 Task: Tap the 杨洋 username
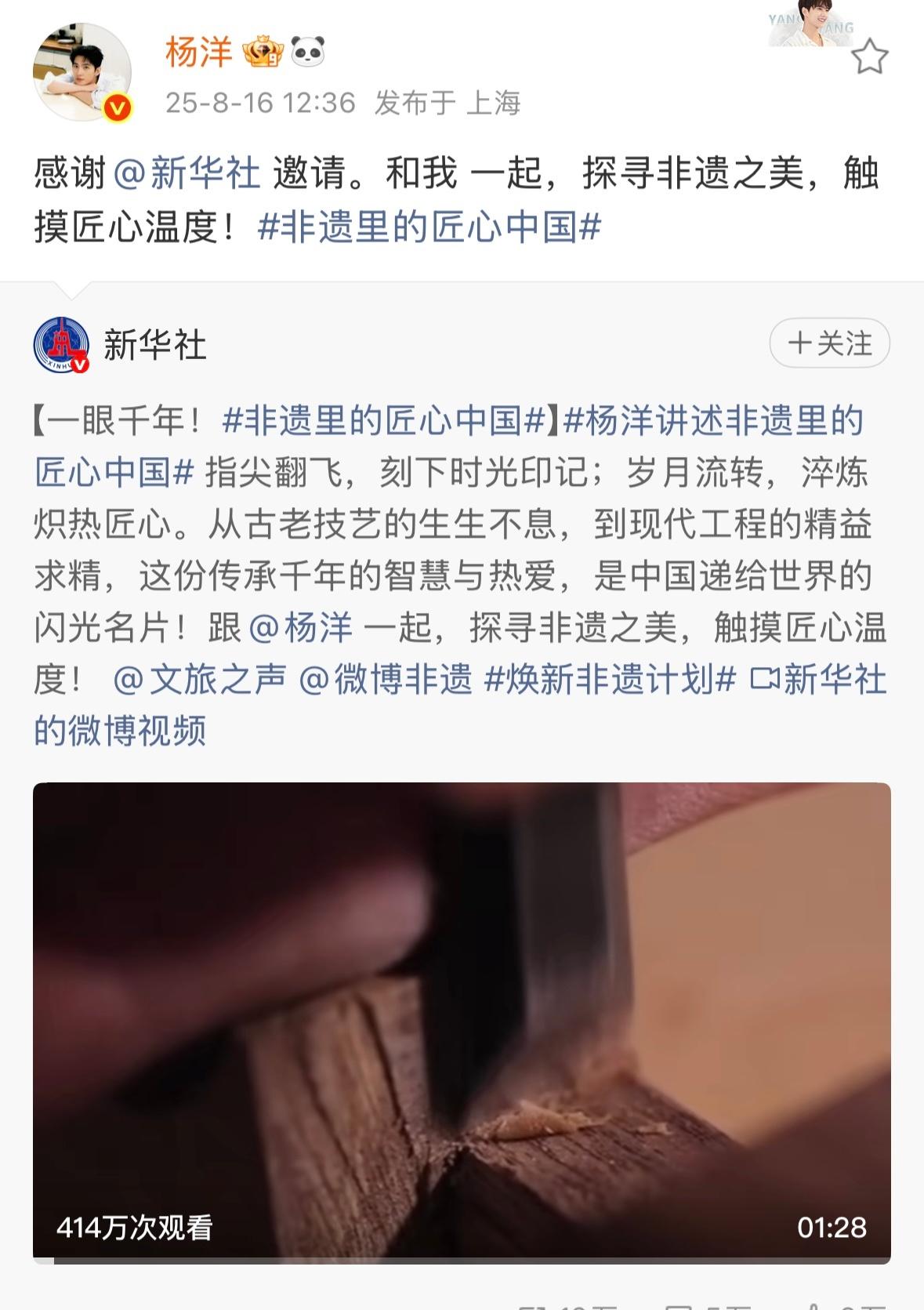tap(198, 53)
